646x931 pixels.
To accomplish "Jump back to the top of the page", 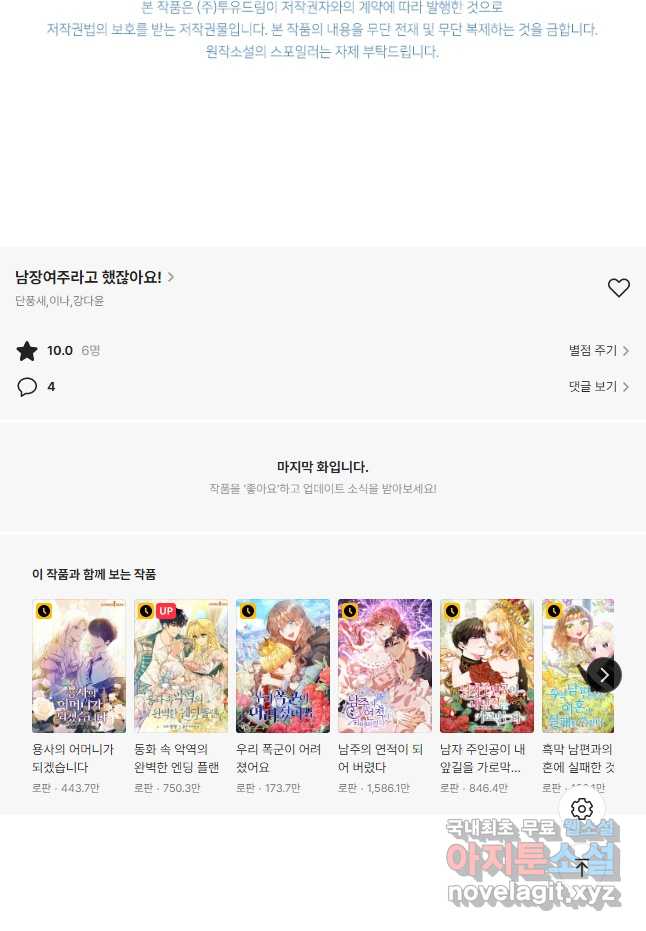I will (x=582, y=867).
